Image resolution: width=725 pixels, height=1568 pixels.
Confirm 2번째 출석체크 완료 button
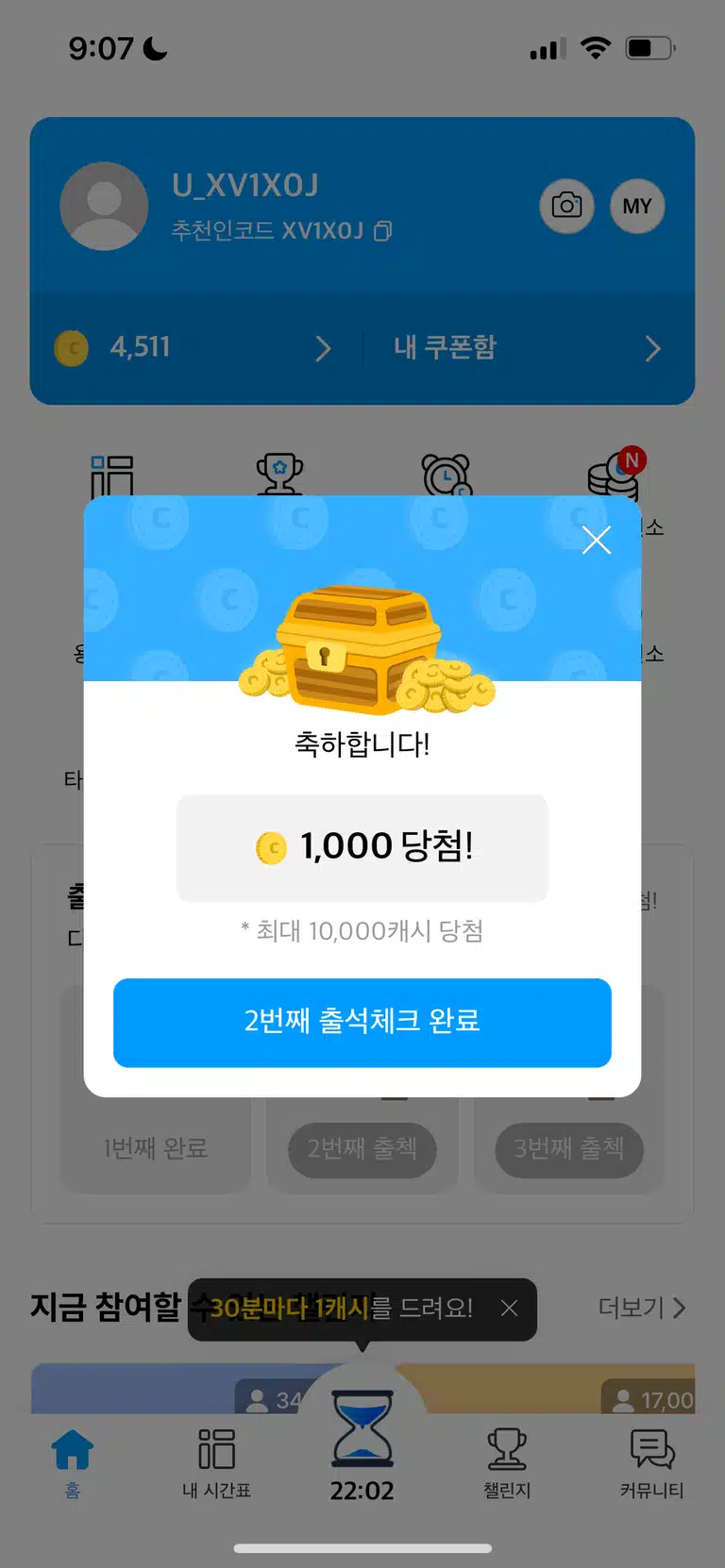point(362,1023)
